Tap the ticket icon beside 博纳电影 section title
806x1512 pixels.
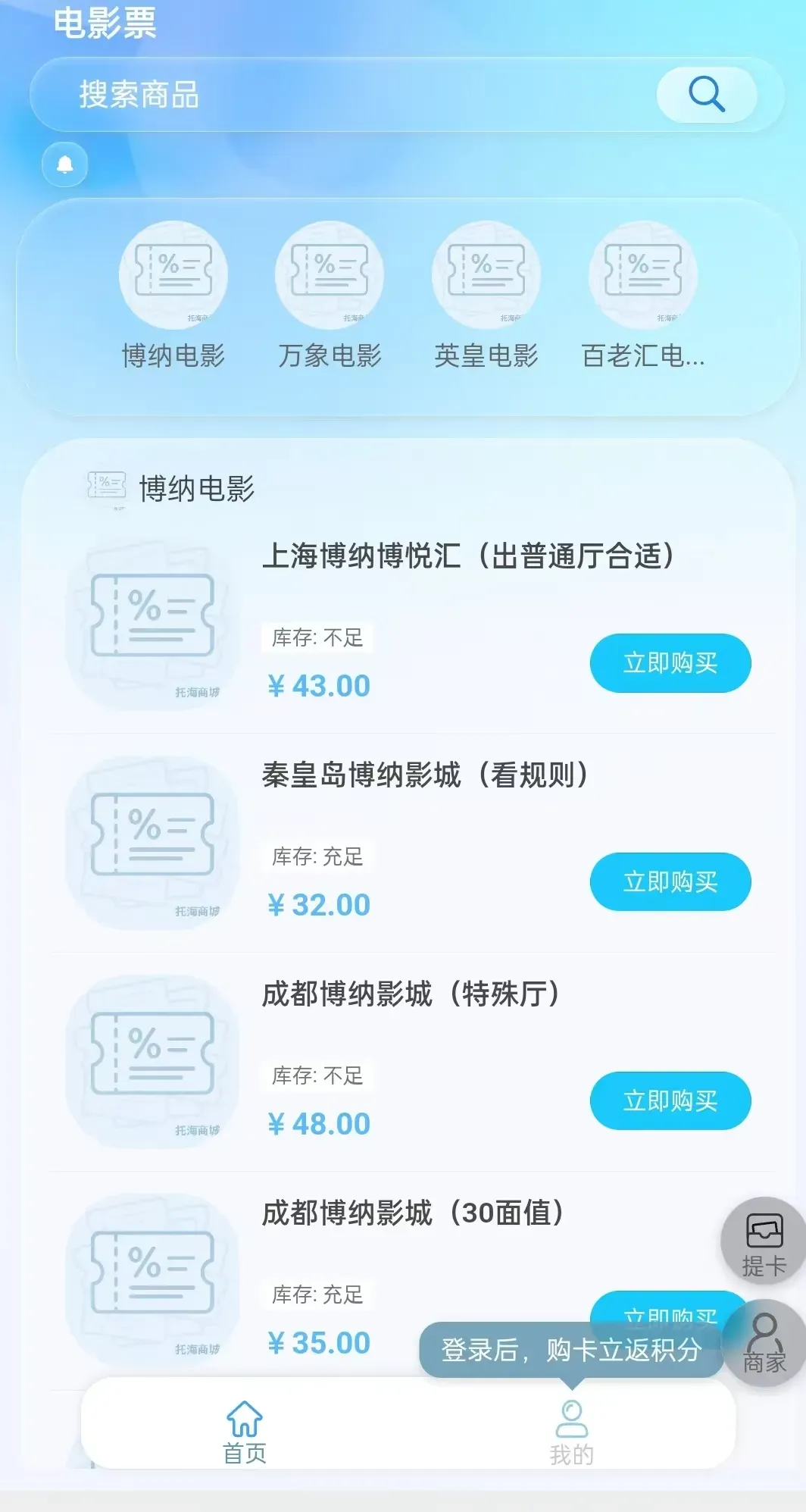(x=106, y=487)
